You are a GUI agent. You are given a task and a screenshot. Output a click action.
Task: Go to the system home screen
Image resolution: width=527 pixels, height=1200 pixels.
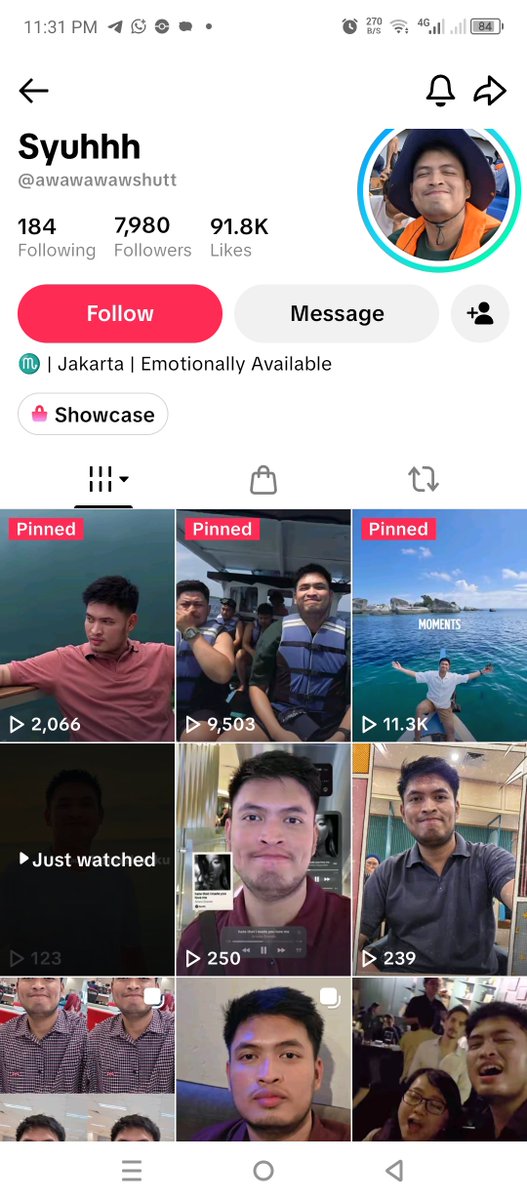(263, 1170)
